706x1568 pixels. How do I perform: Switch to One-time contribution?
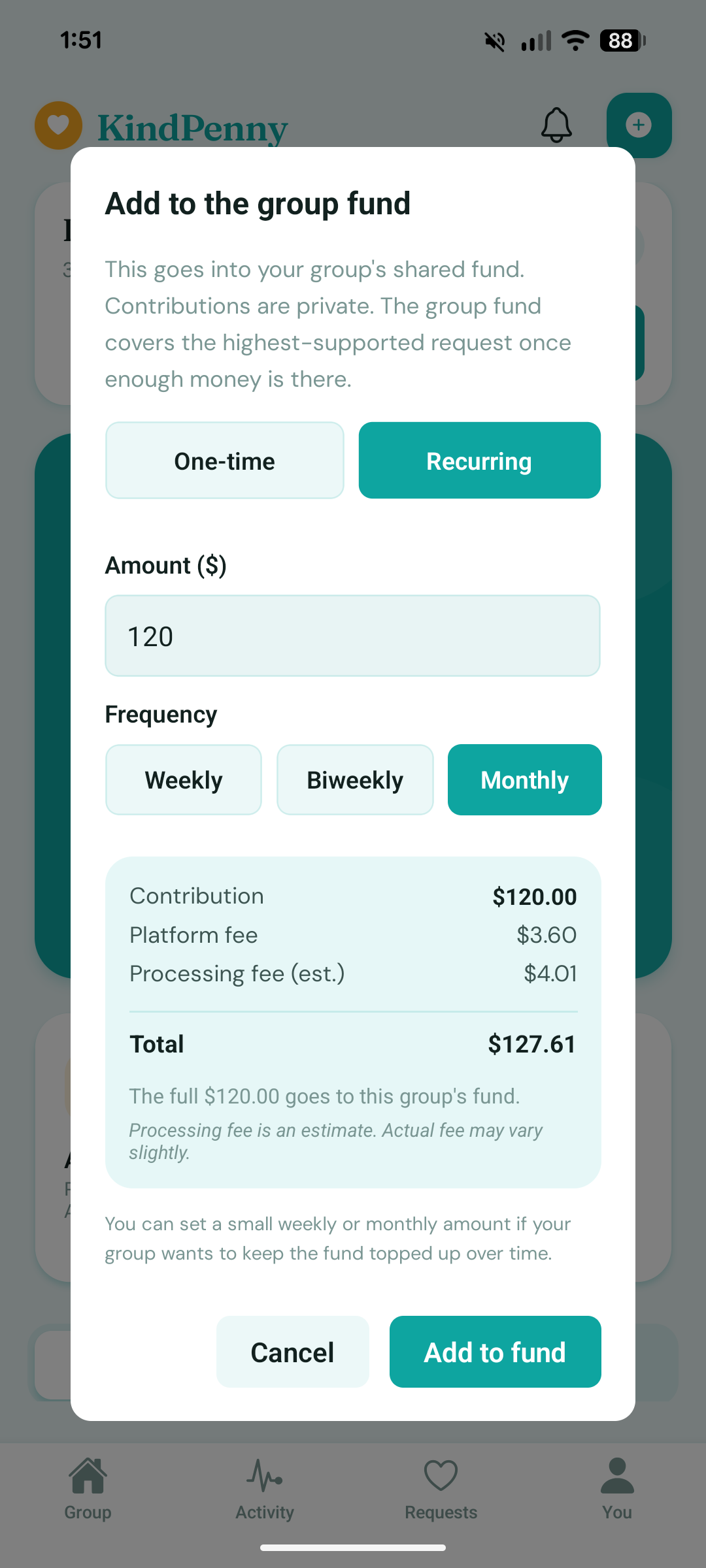[x=224, y=461]
